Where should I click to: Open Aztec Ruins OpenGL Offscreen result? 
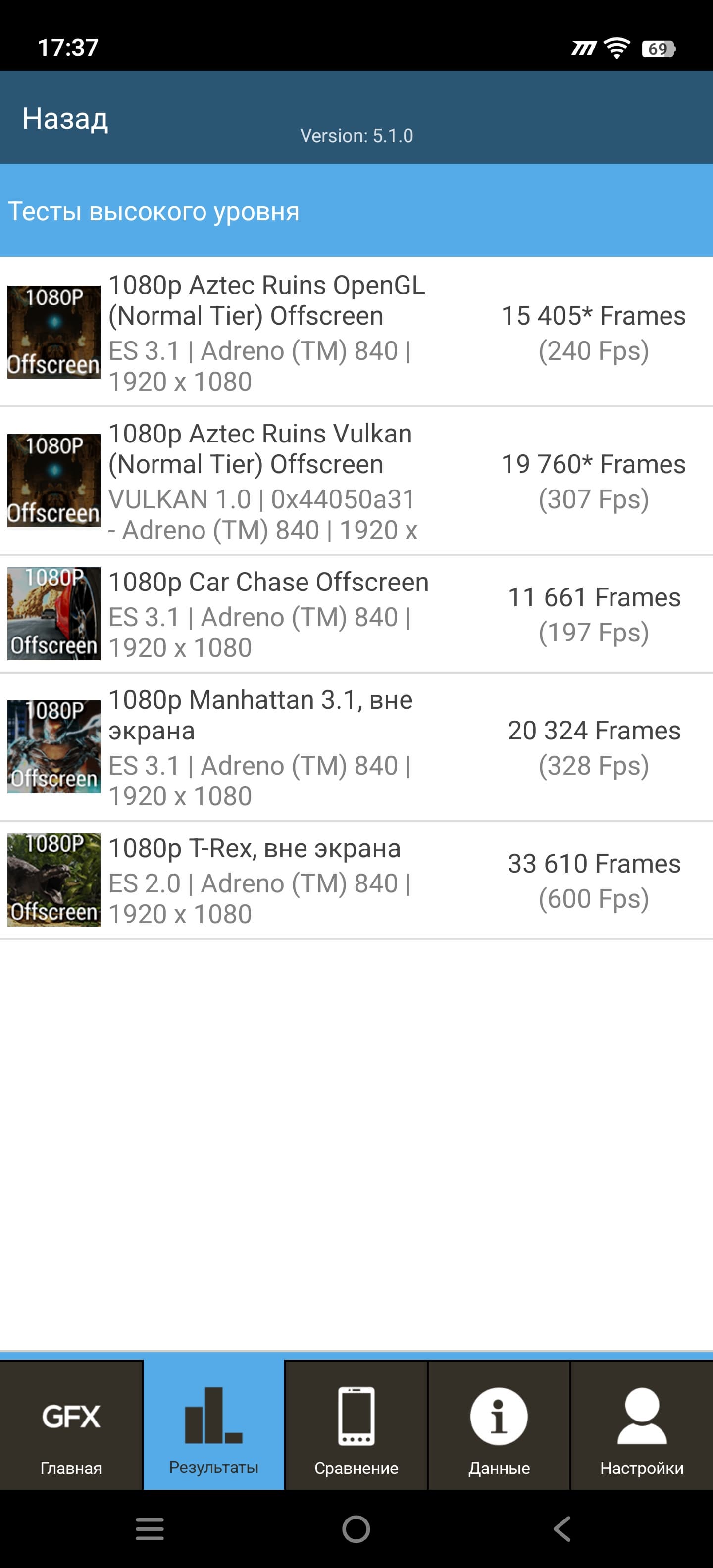[356, 332]
